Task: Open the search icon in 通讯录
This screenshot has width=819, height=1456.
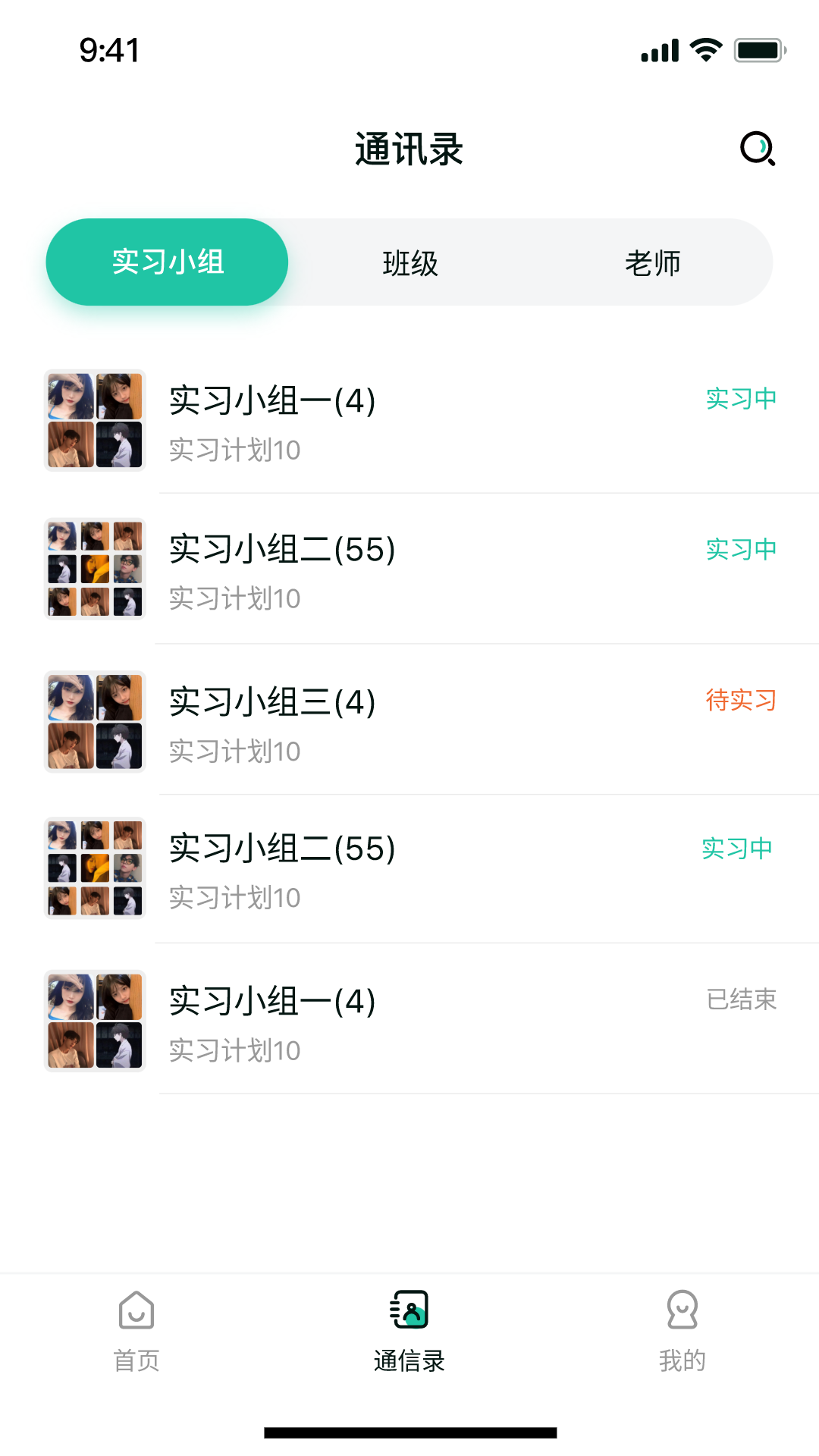Action: 757,149
